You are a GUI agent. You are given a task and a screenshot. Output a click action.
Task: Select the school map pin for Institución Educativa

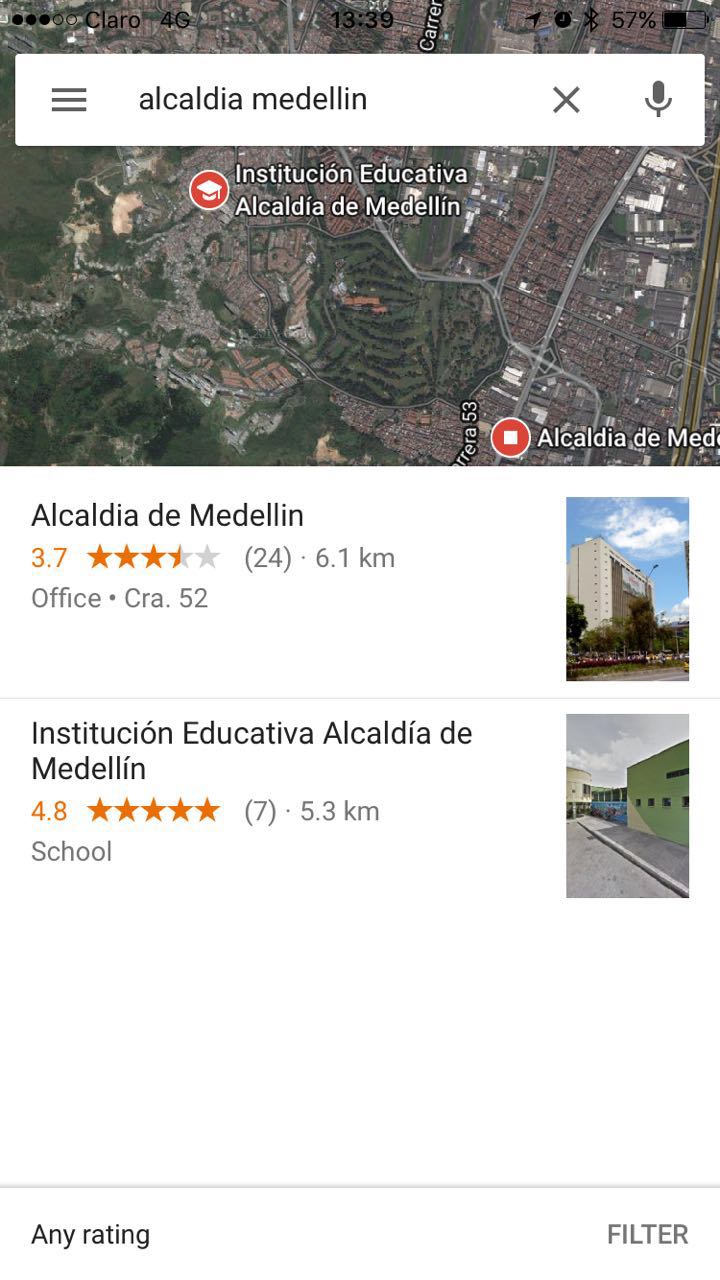209,190
